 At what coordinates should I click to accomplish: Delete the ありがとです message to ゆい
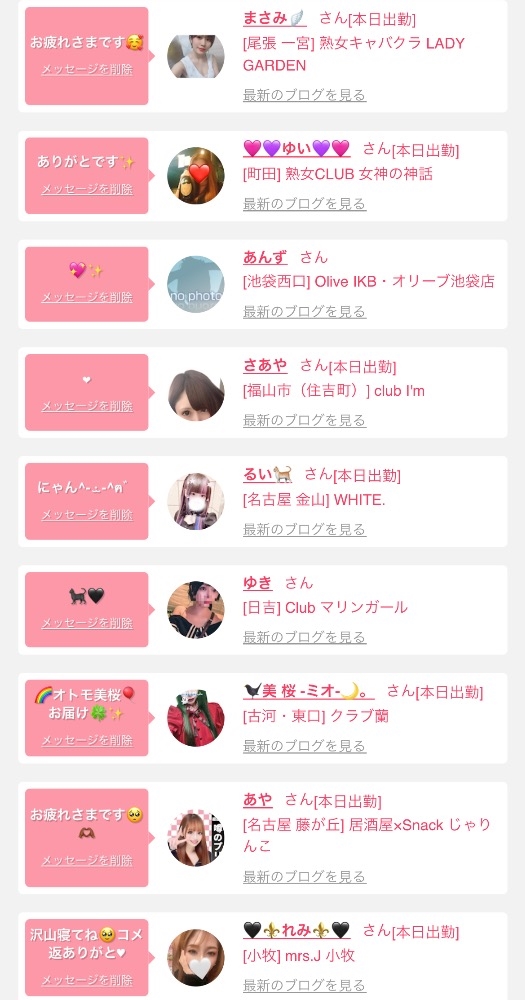click(87, 189)
